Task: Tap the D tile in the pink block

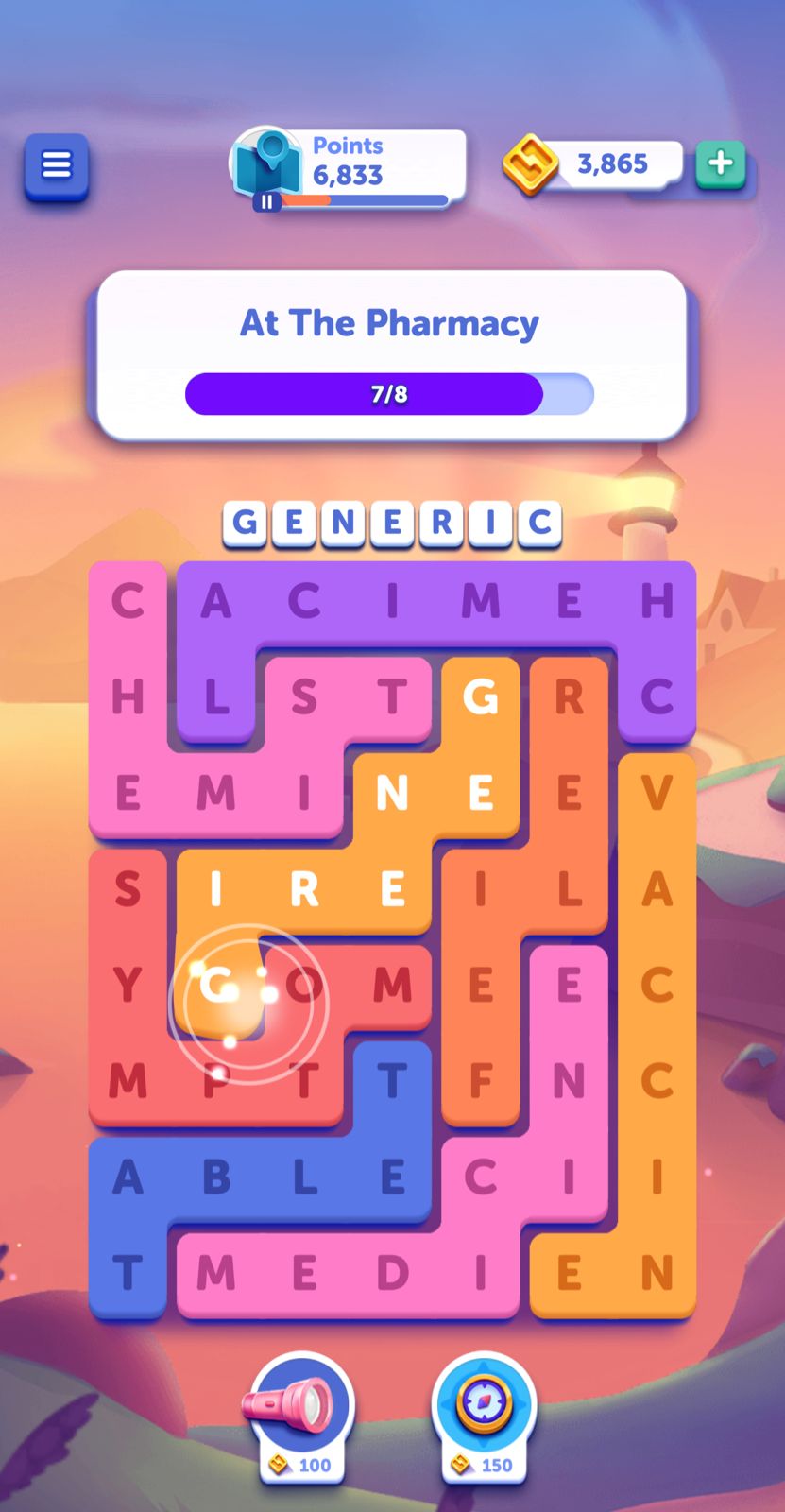Action: (x=392, y=1274)
